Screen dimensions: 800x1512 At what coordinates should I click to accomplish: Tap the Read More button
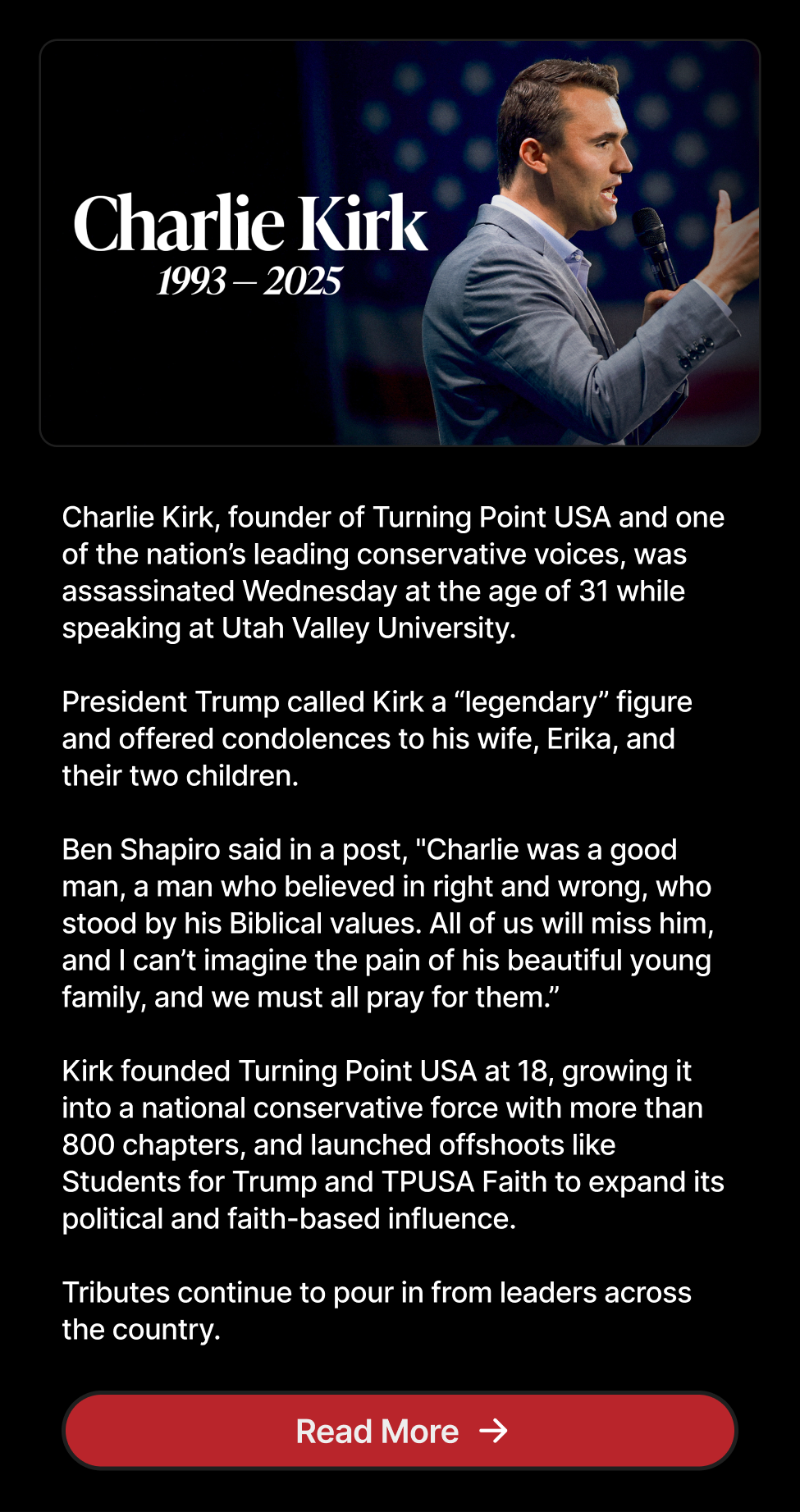tap(400, 1431)
